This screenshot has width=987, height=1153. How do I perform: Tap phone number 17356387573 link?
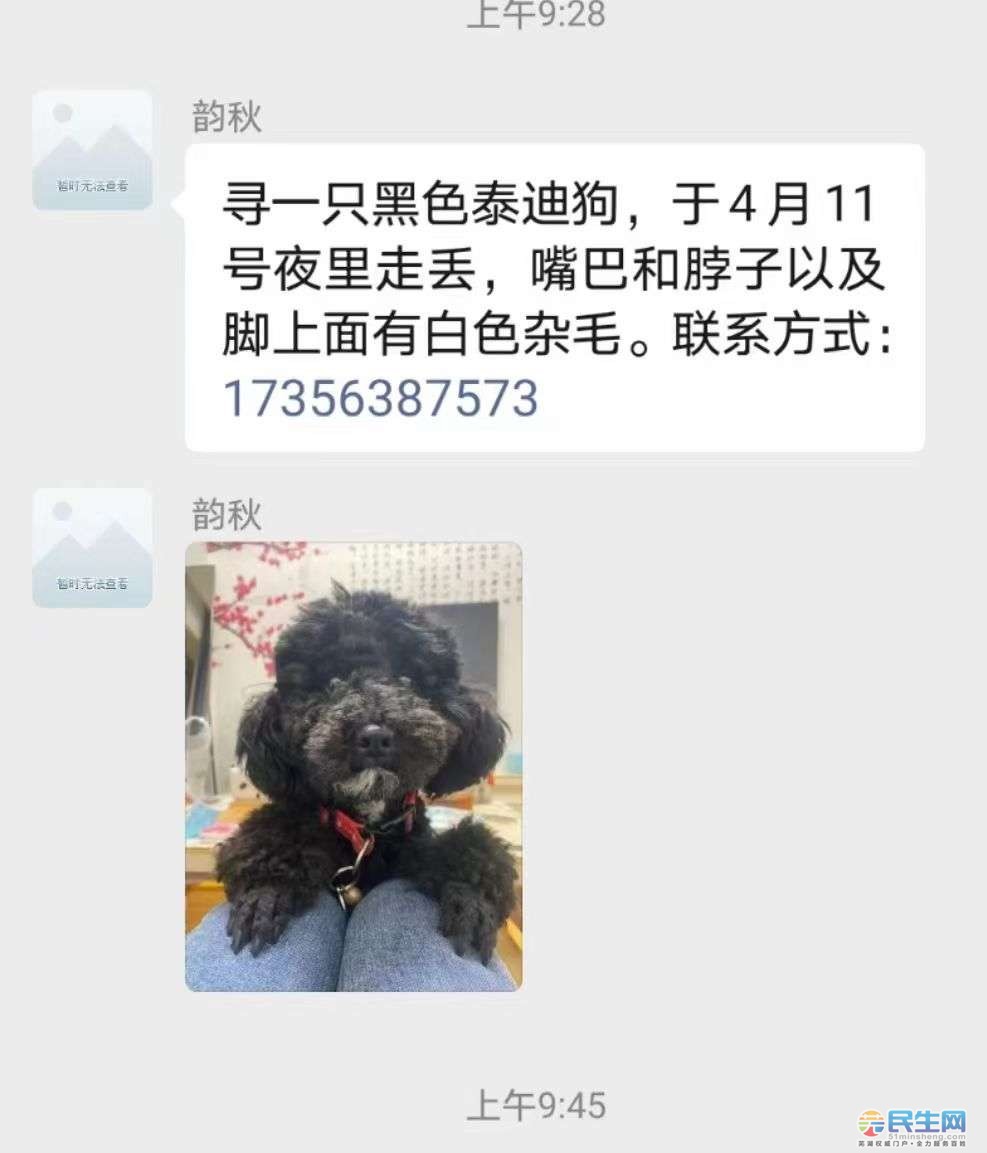pyautogui.click(x=380, y=399)
